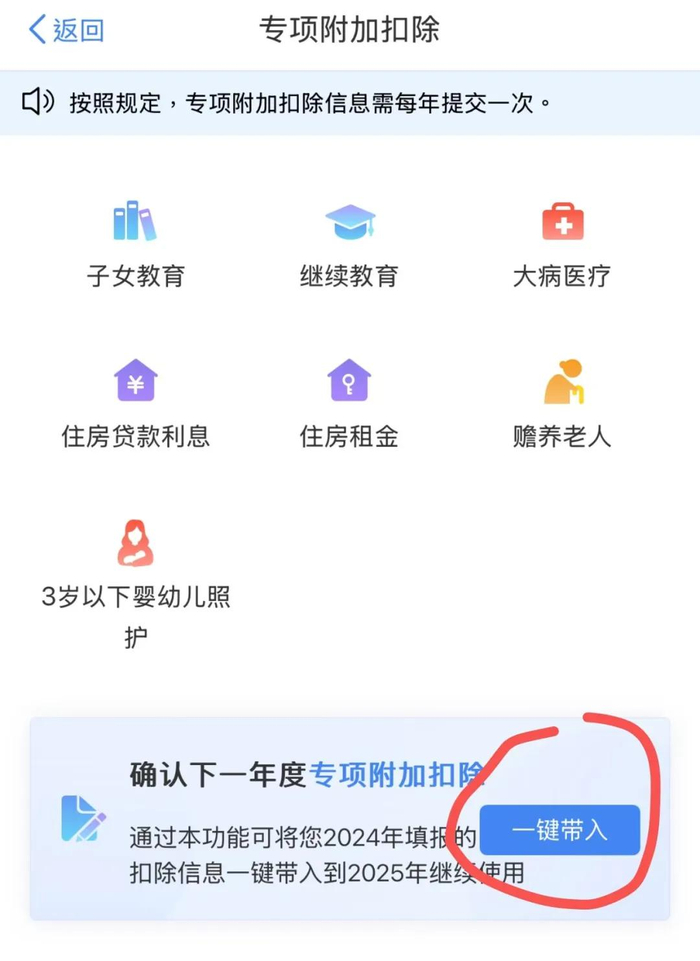Go back with the 返回 button

(66, 30)
